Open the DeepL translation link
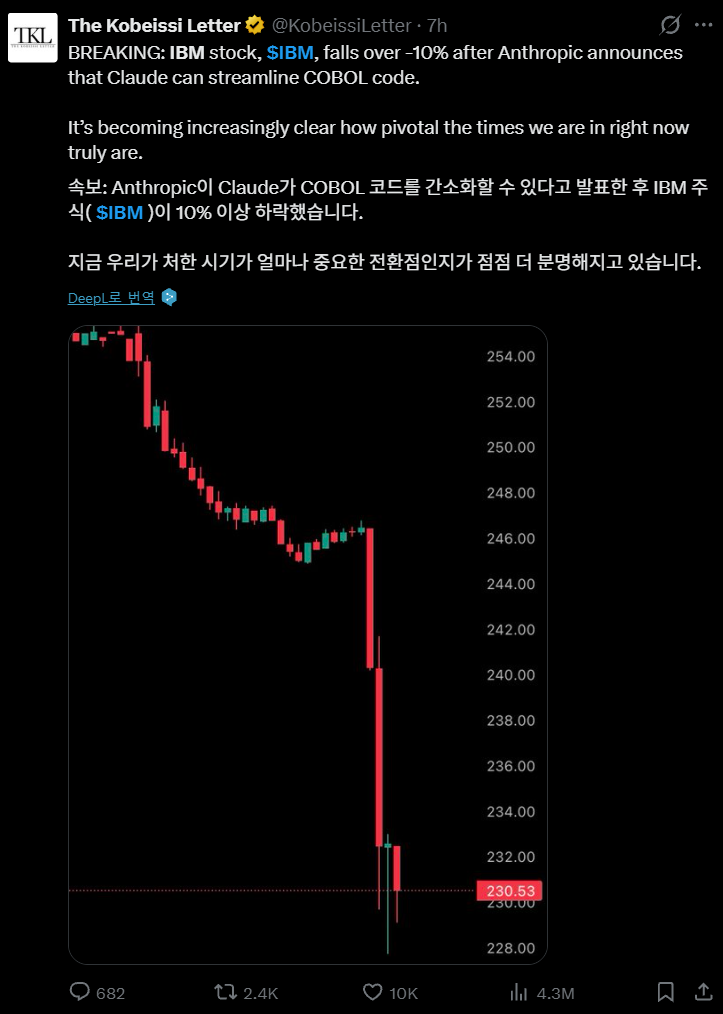Screen dimensions: 723x1014 coord(111,297)
